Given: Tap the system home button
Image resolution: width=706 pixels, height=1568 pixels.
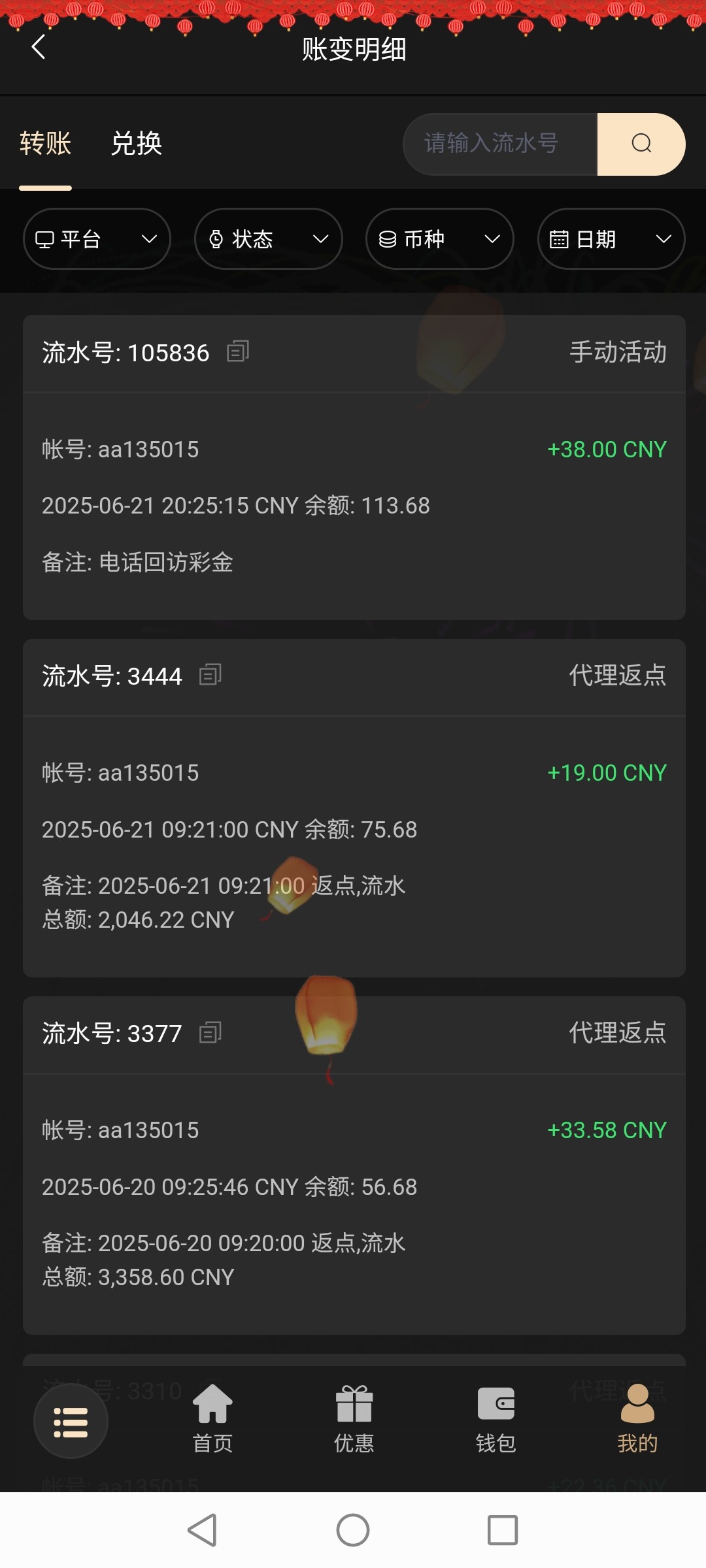Looking at the screenshot, I should (353, 1530).
